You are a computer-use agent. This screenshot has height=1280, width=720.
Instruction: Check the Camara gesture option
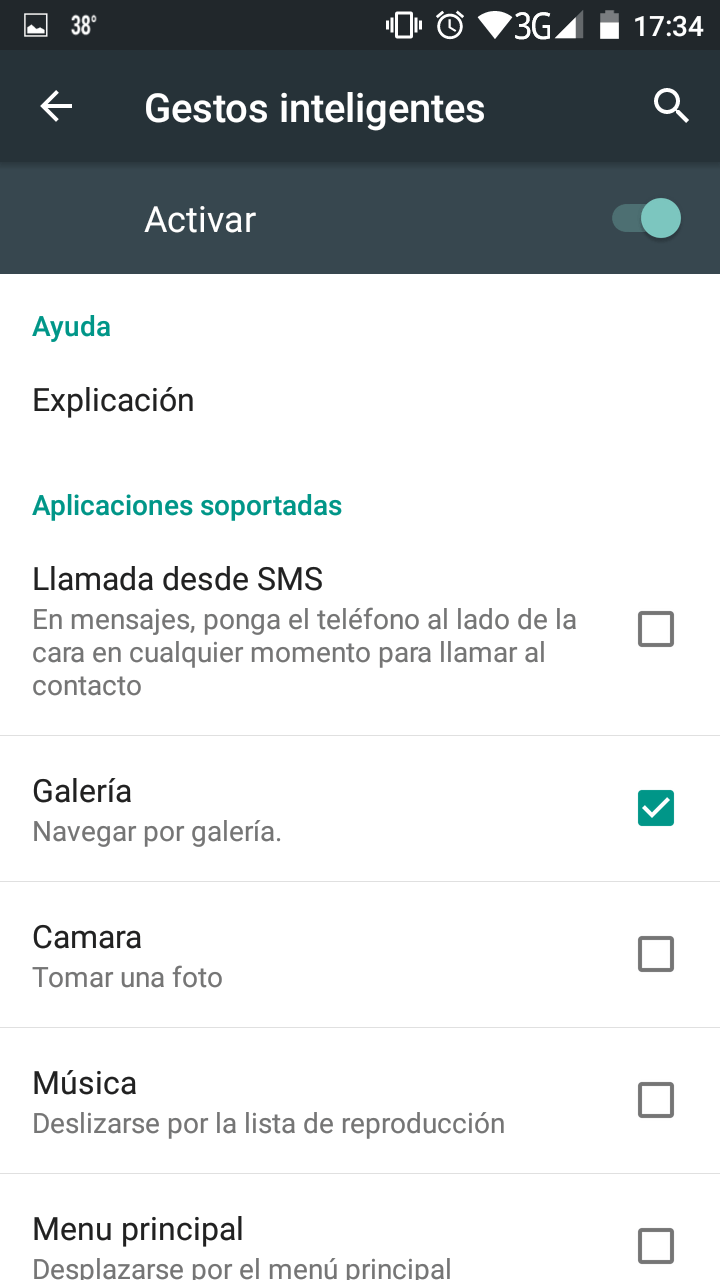[x=656, y=954]
